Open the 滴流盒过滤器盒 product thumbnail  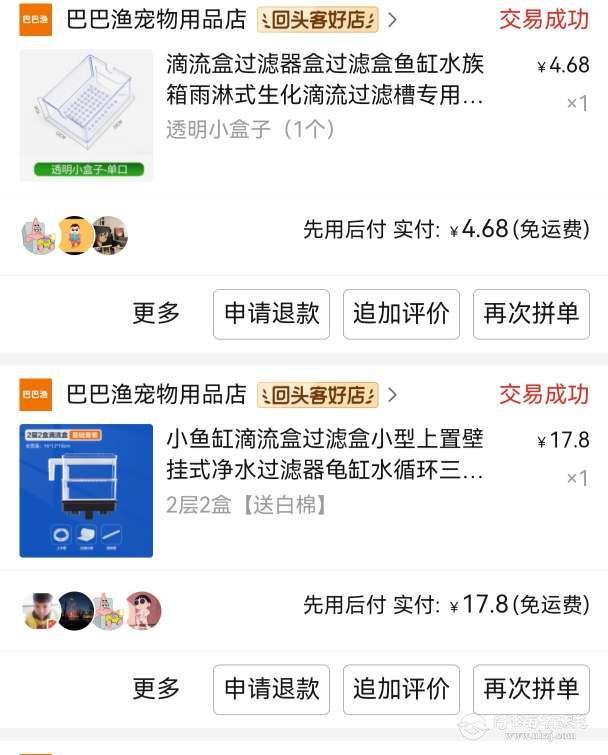pyautogui.click(x=86, y=114)
